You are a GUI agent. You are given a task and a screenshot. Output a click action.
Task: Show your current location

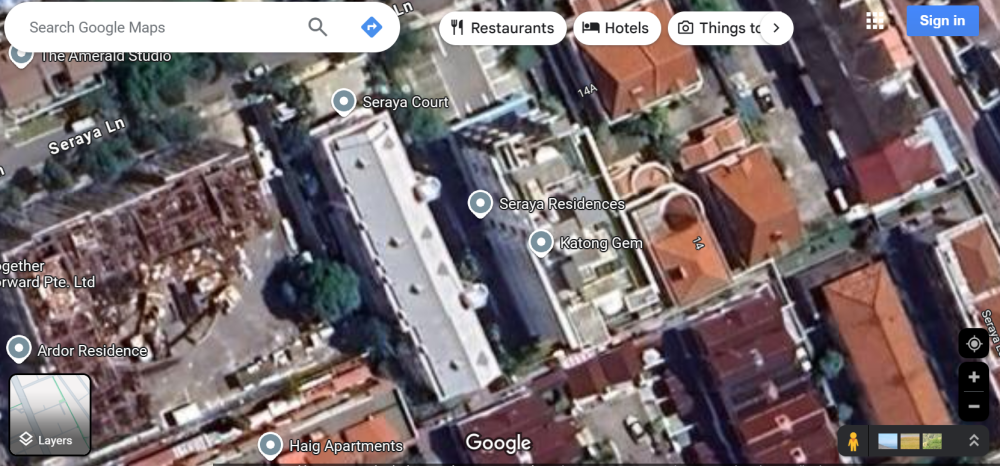(973, 343)
